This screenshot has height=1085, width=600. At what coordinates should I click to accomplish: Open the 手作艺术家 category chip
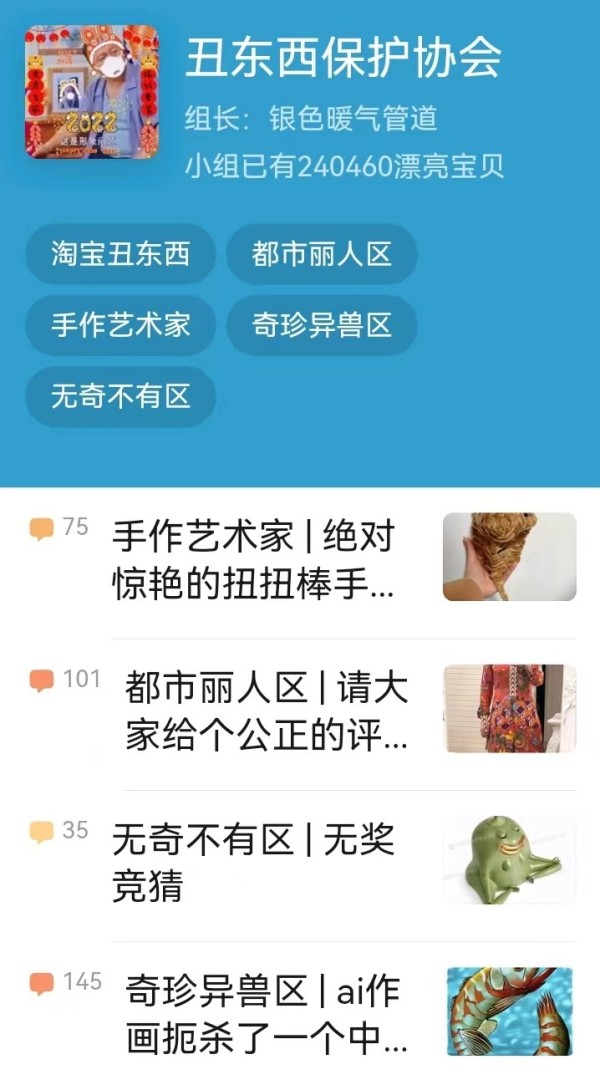(120, 325)
